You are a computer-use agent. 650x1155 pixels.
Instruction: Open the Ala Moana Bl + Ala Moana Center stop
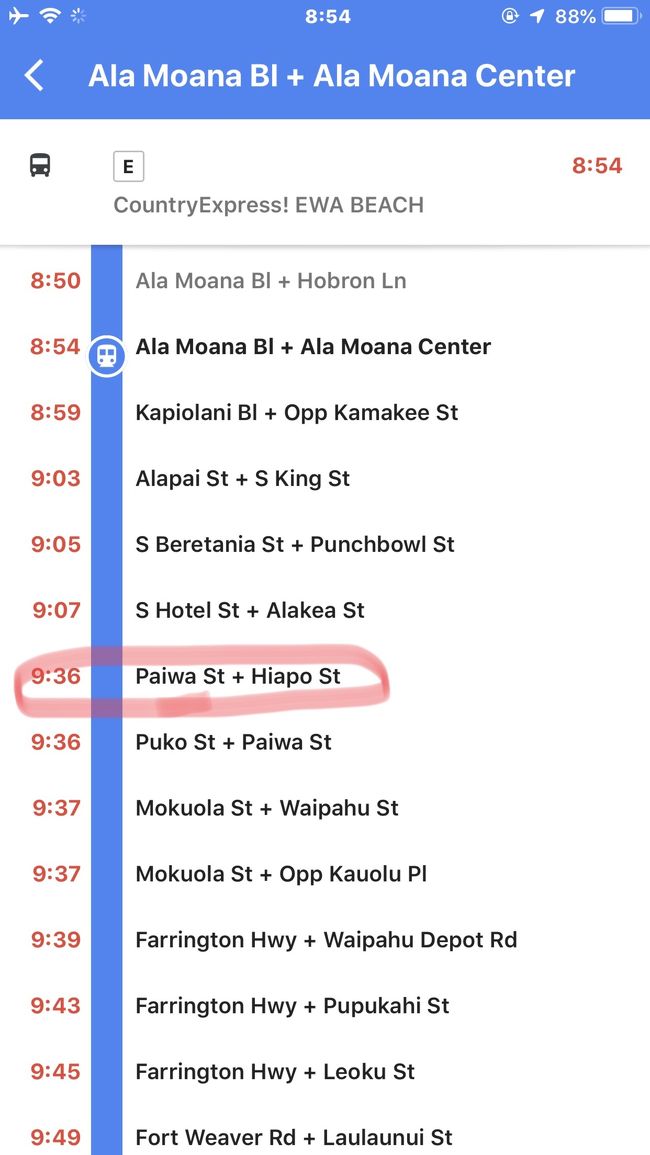point(313,347)
